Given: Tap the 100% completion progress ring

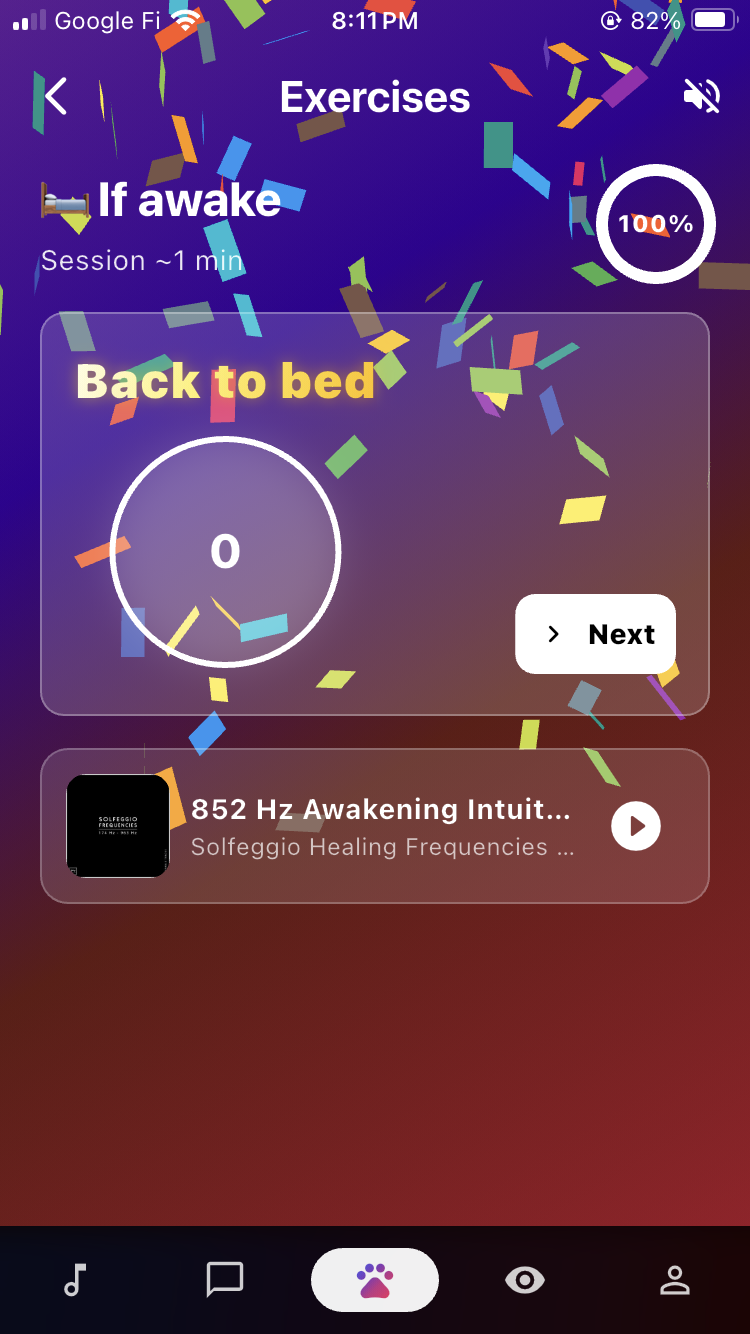Looking at the screenshot, I should (x=655, y=224).
